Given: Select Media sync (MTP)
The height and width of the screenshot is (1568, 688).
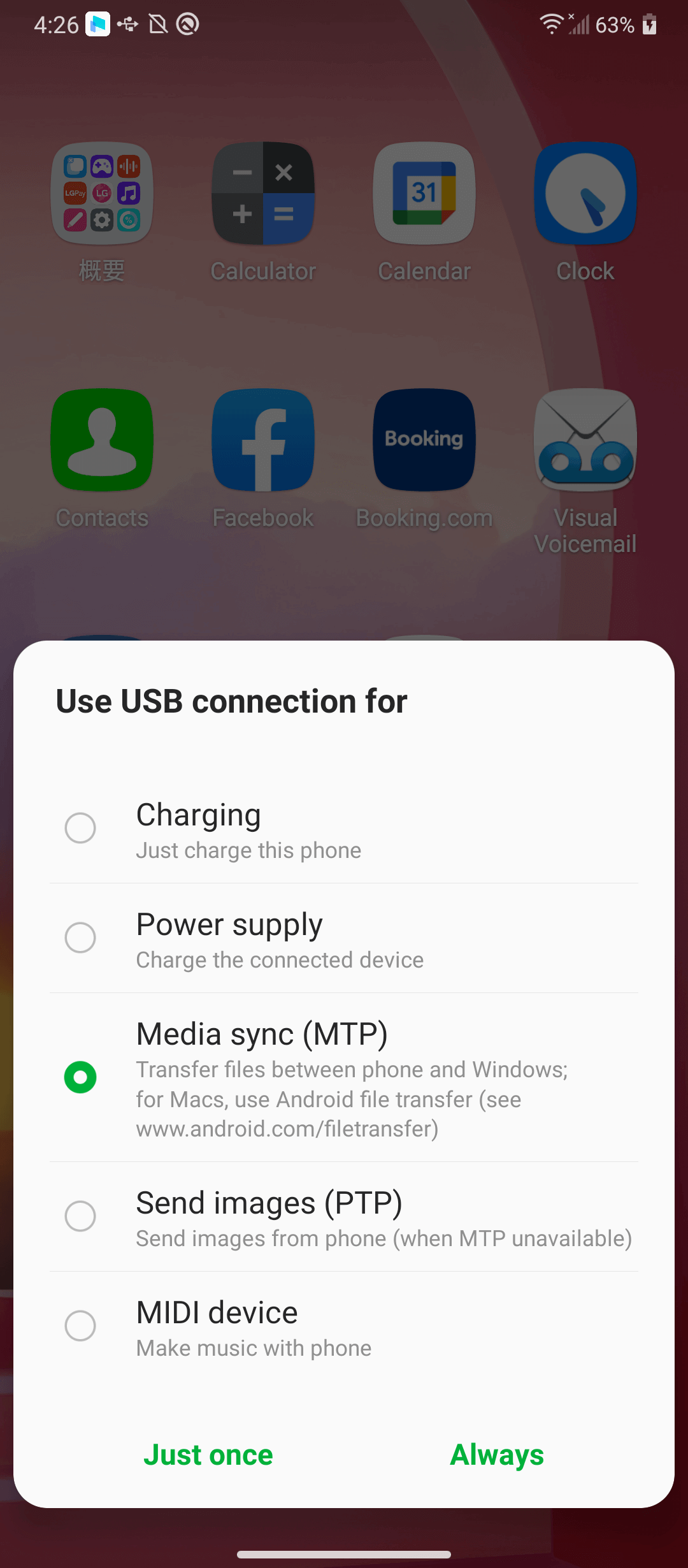Looking at the screenshot, I should (x=80, y=1077).
